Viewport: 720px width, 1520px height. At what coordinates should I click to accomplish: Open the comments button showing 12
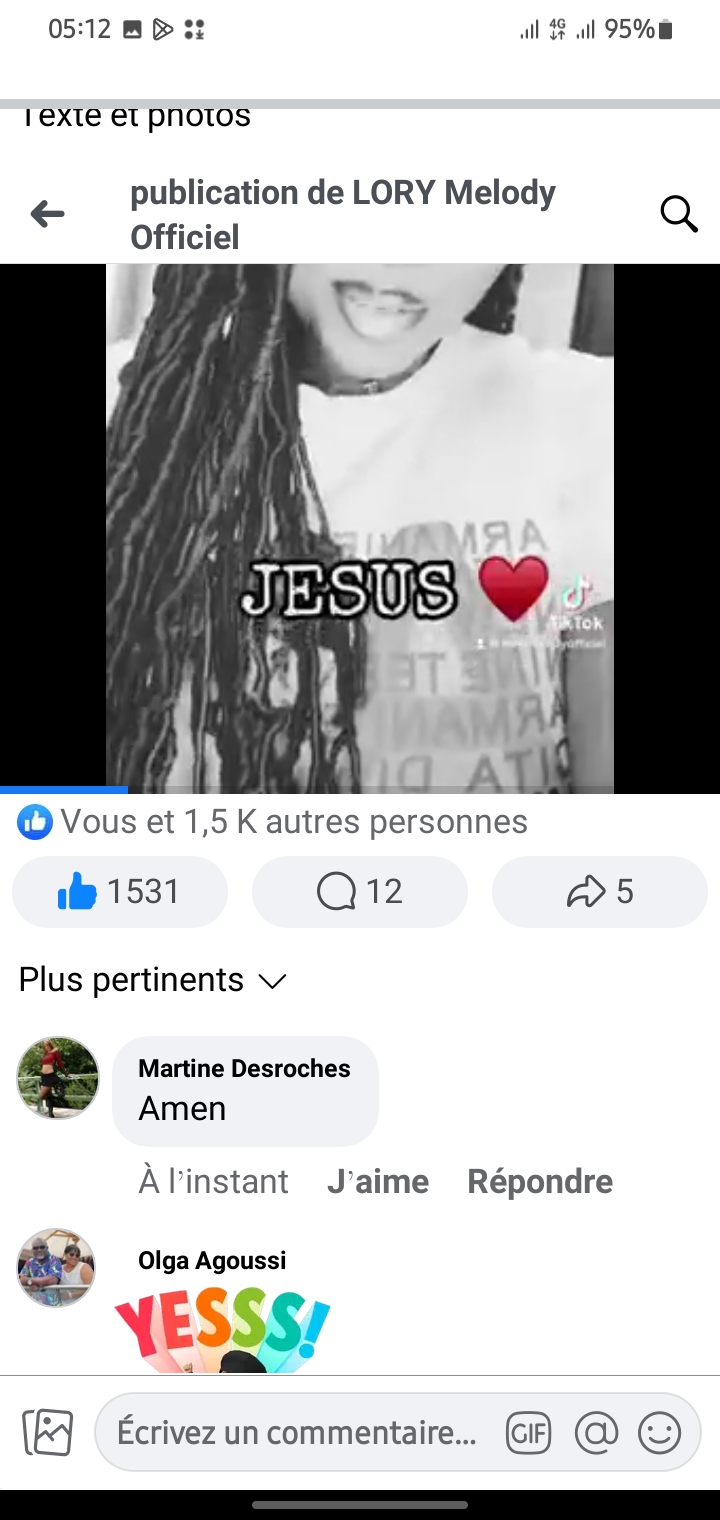point(360,891)
